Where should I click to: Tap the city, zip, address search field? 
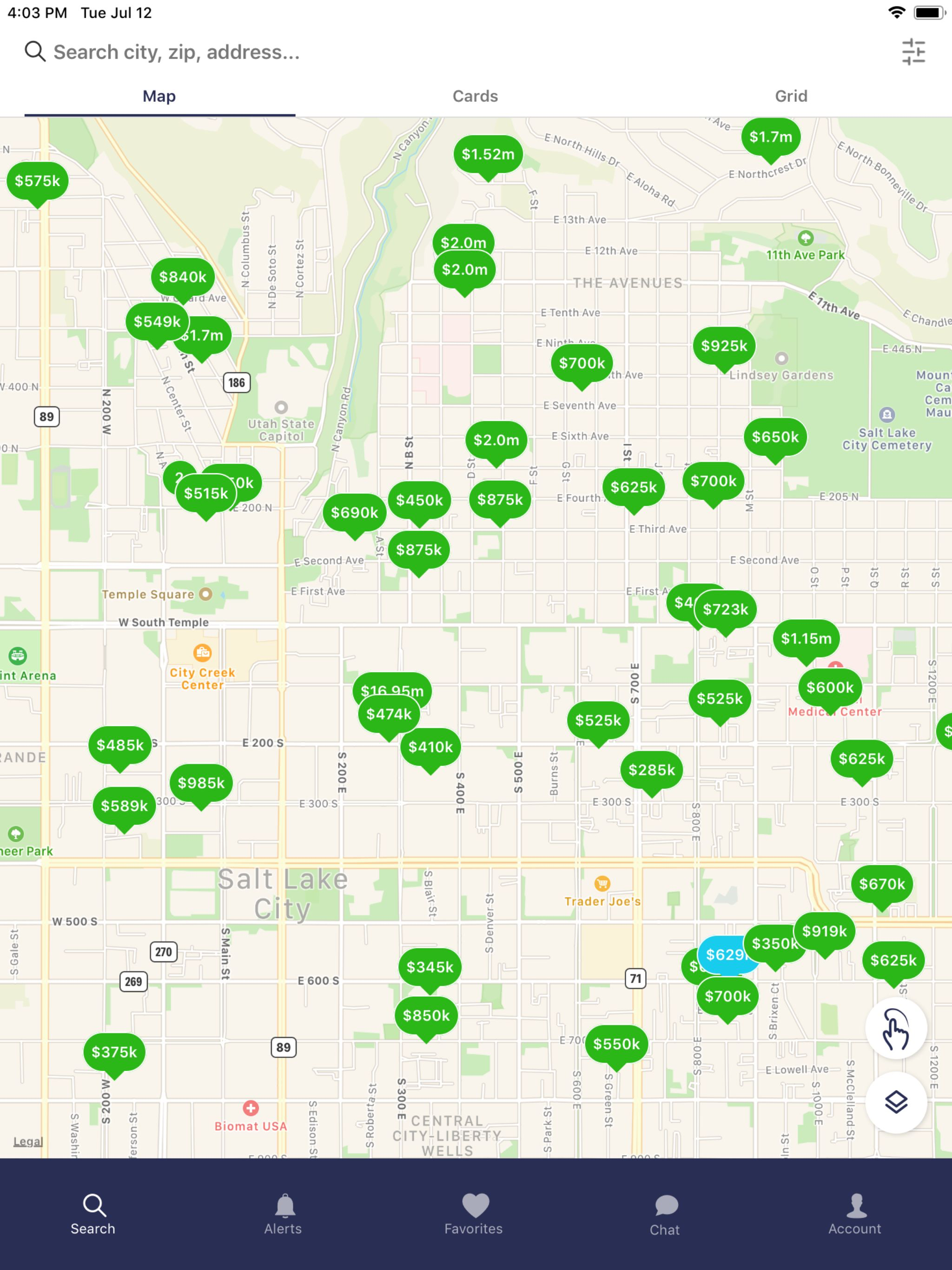(x=230, y=52)
